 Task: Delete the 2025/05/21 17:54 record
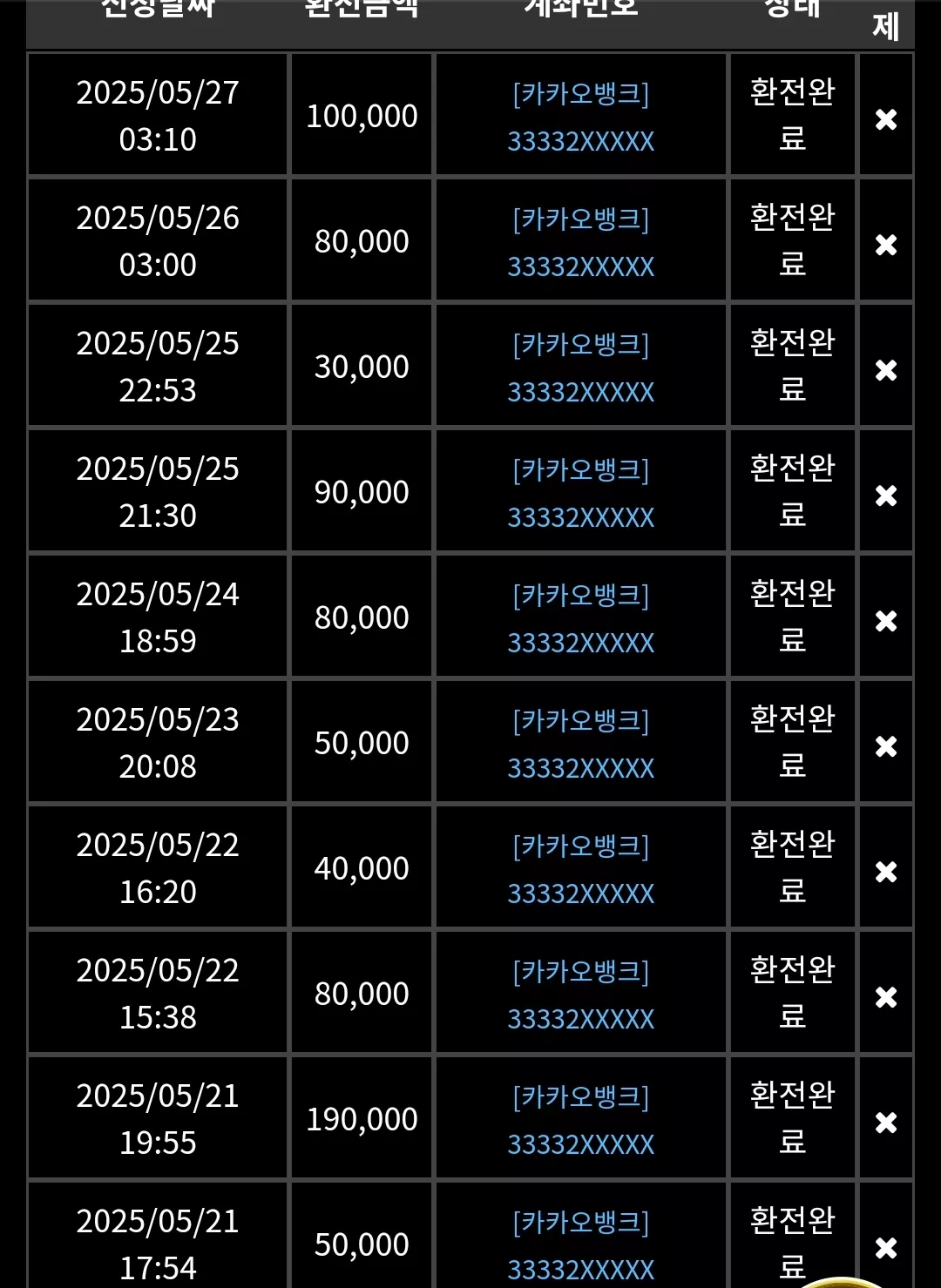point(886,1248)
